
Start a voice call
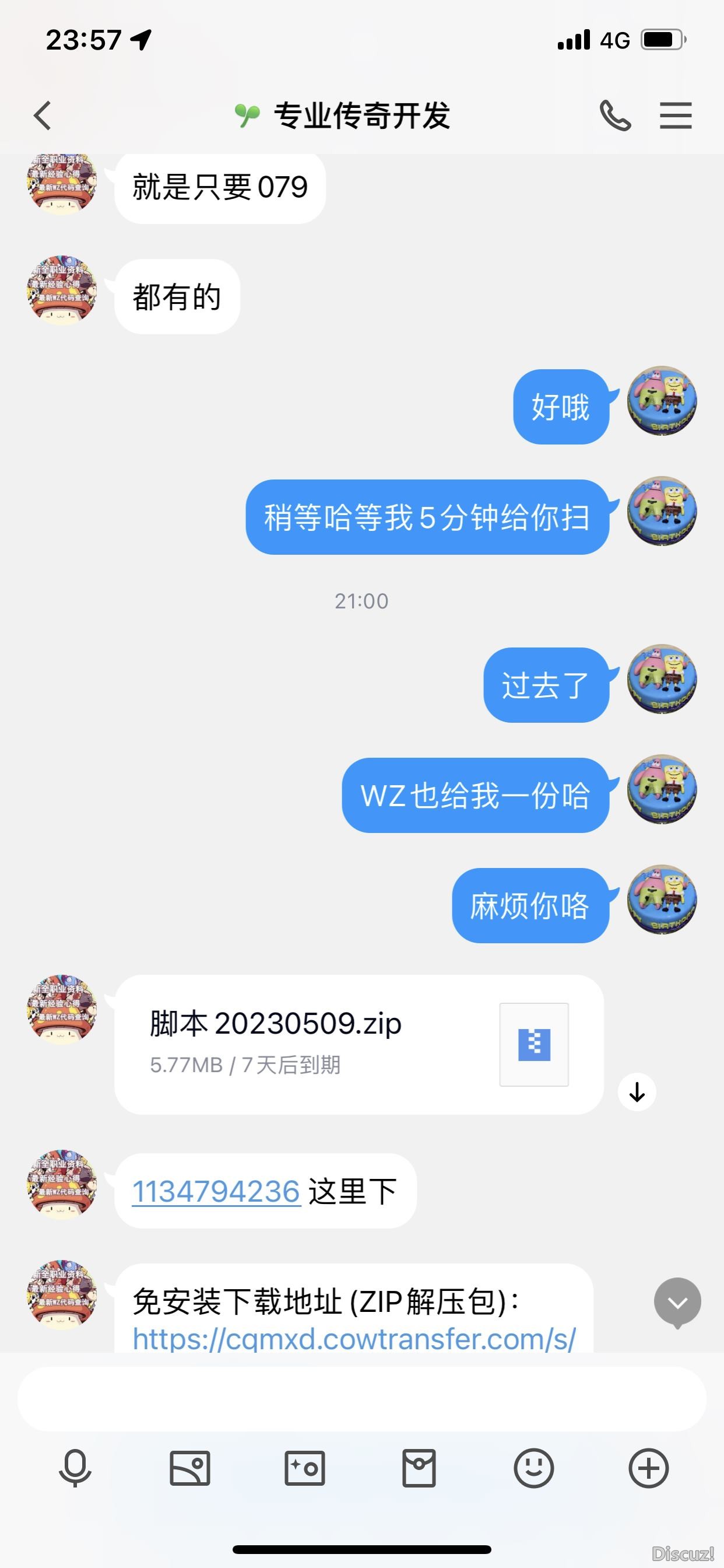click(615, 116)
